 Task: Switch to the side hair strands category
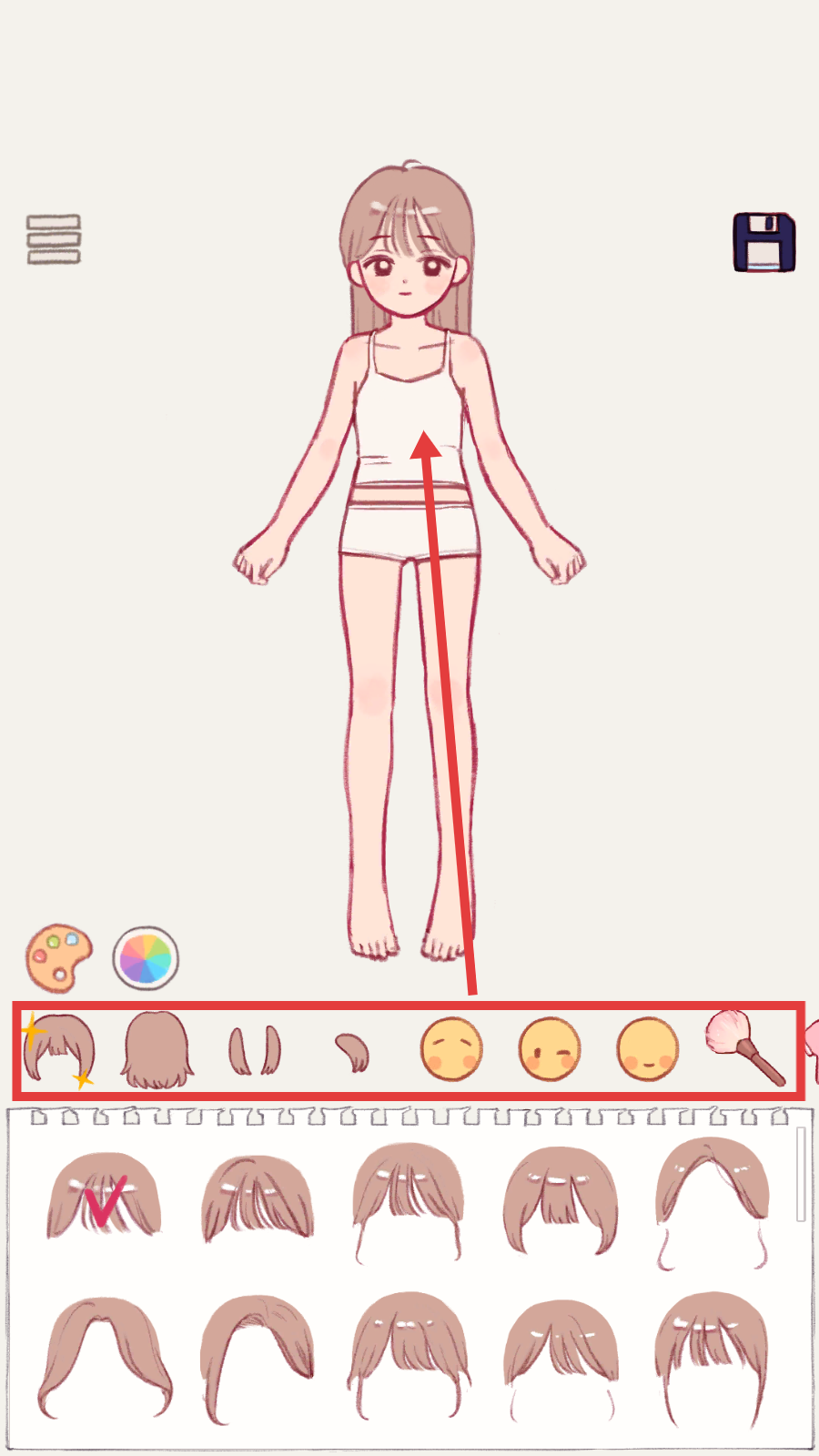(x=254, y=1051)
